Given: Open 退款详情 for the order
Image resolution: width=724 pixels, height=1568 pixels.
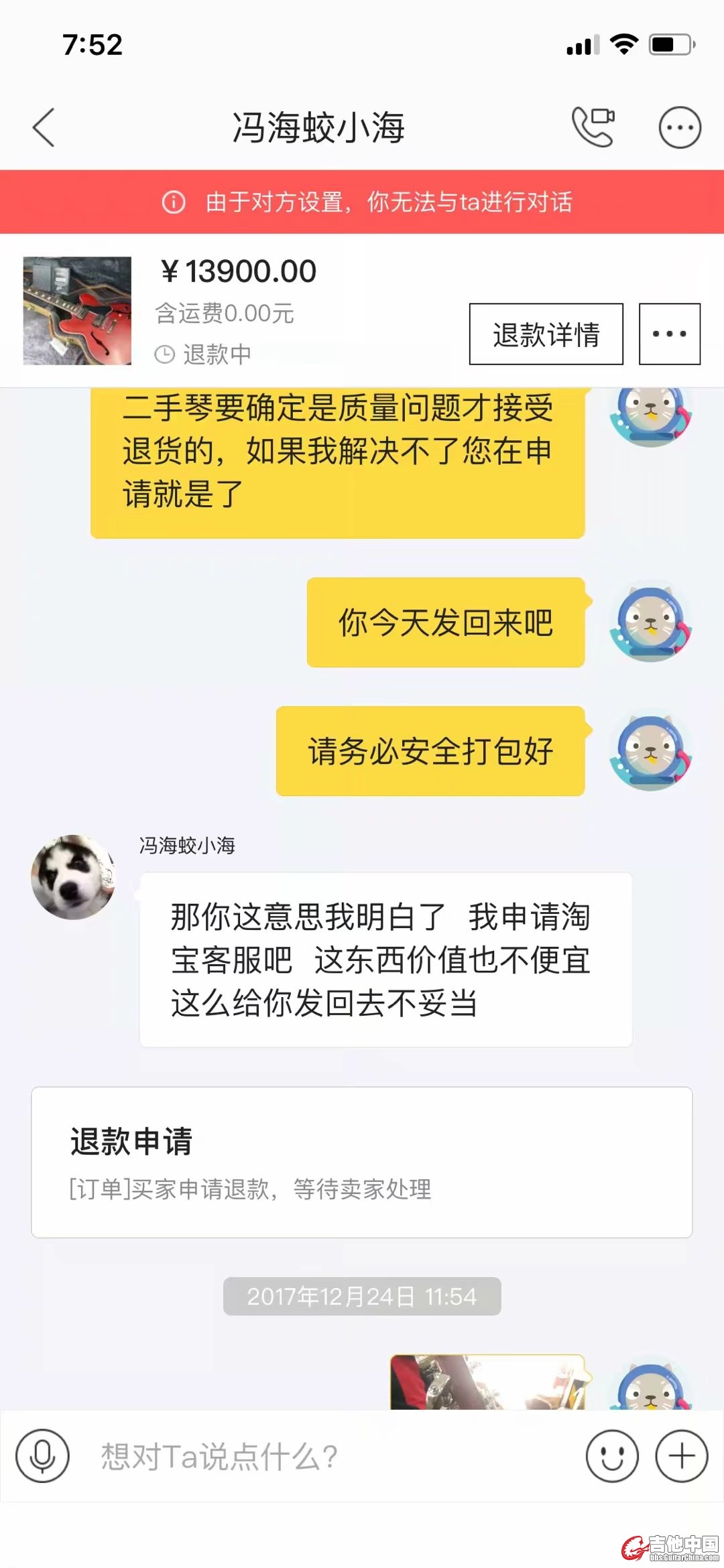Looking at the screenshot, I should click(546, 334).
